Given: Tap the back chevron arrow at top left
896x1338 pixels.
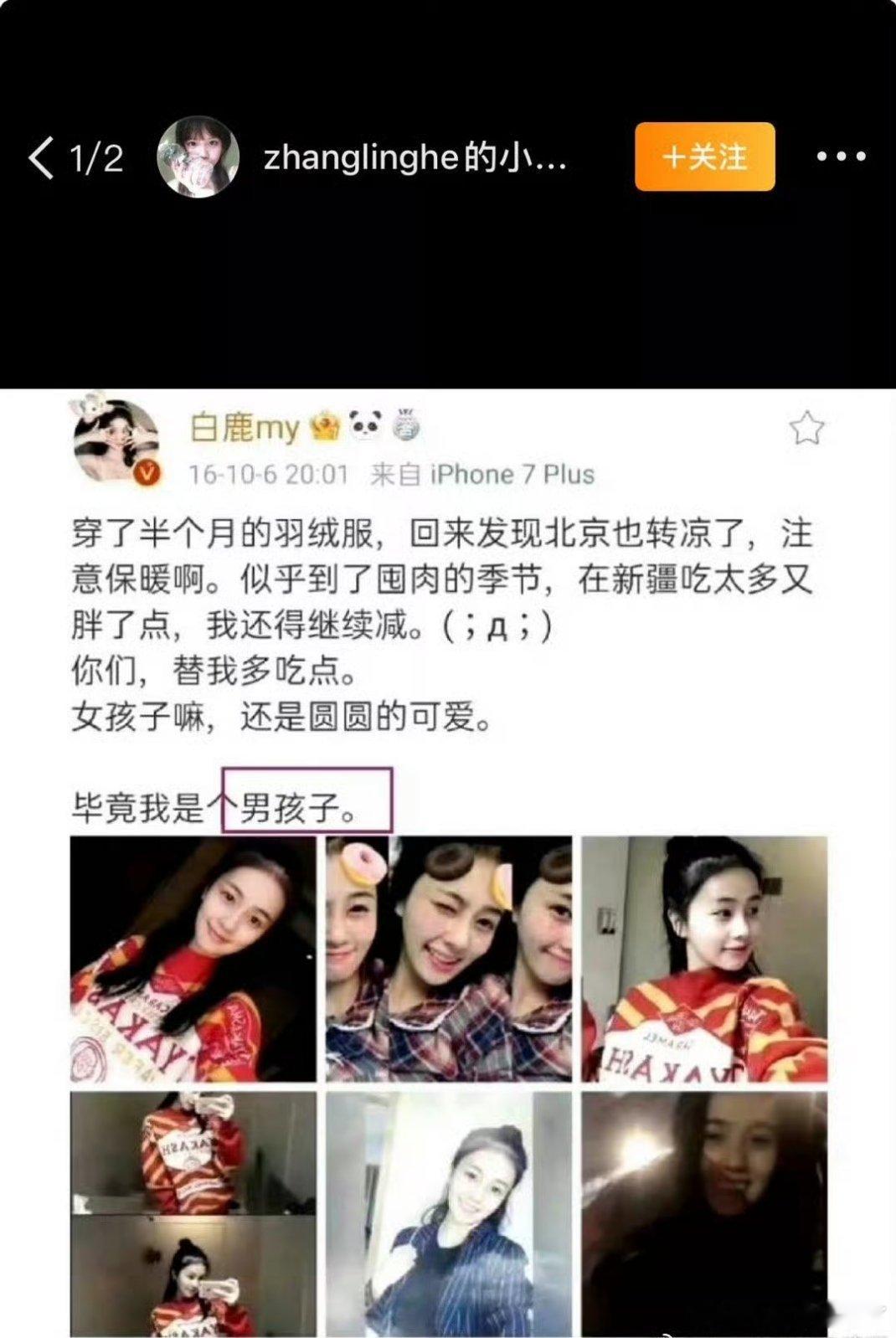Looking at the screenshot, I should click(40, 157).
